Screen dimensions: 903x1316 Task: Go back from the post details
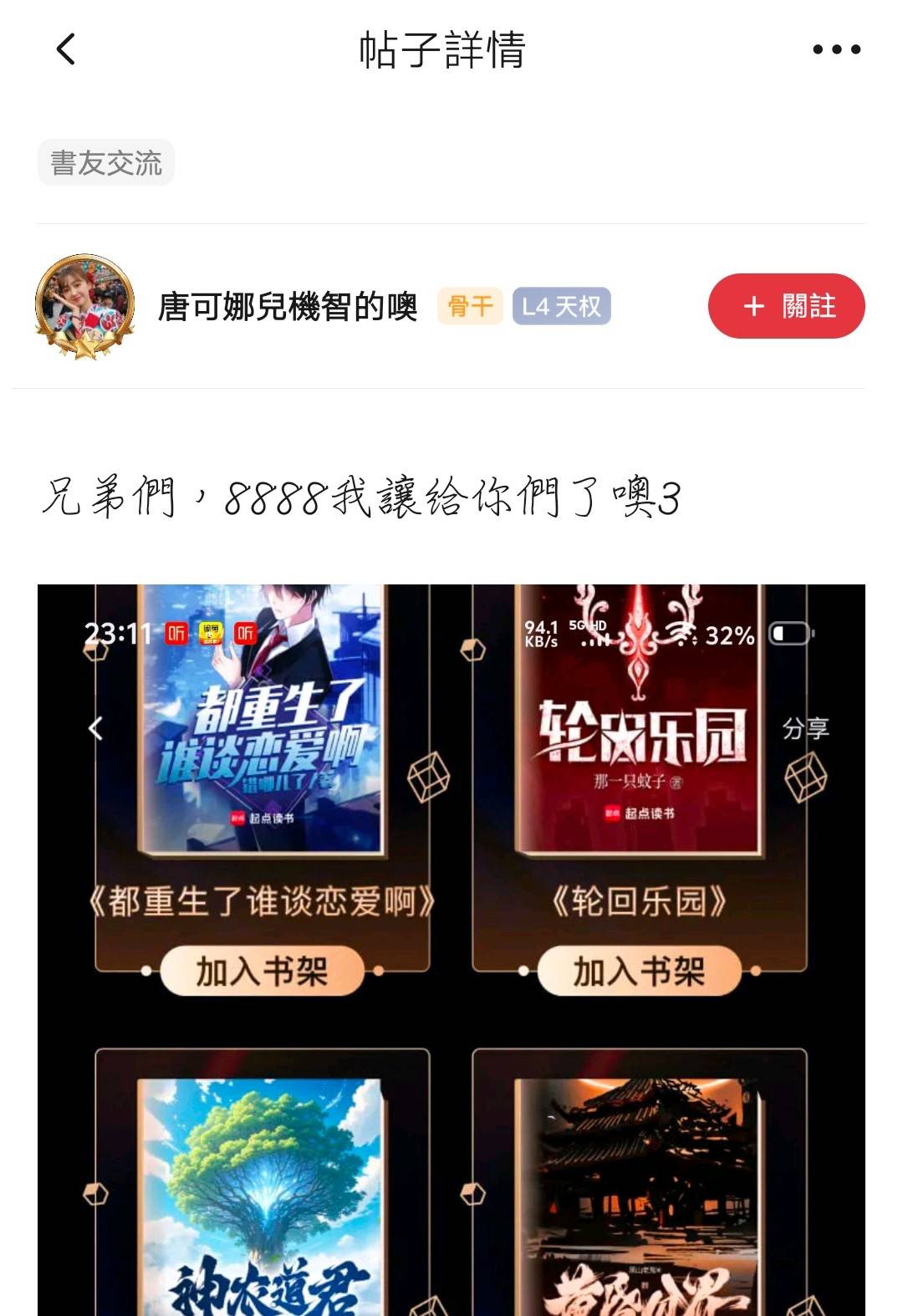pyautogui.click(x=66, y=49)
